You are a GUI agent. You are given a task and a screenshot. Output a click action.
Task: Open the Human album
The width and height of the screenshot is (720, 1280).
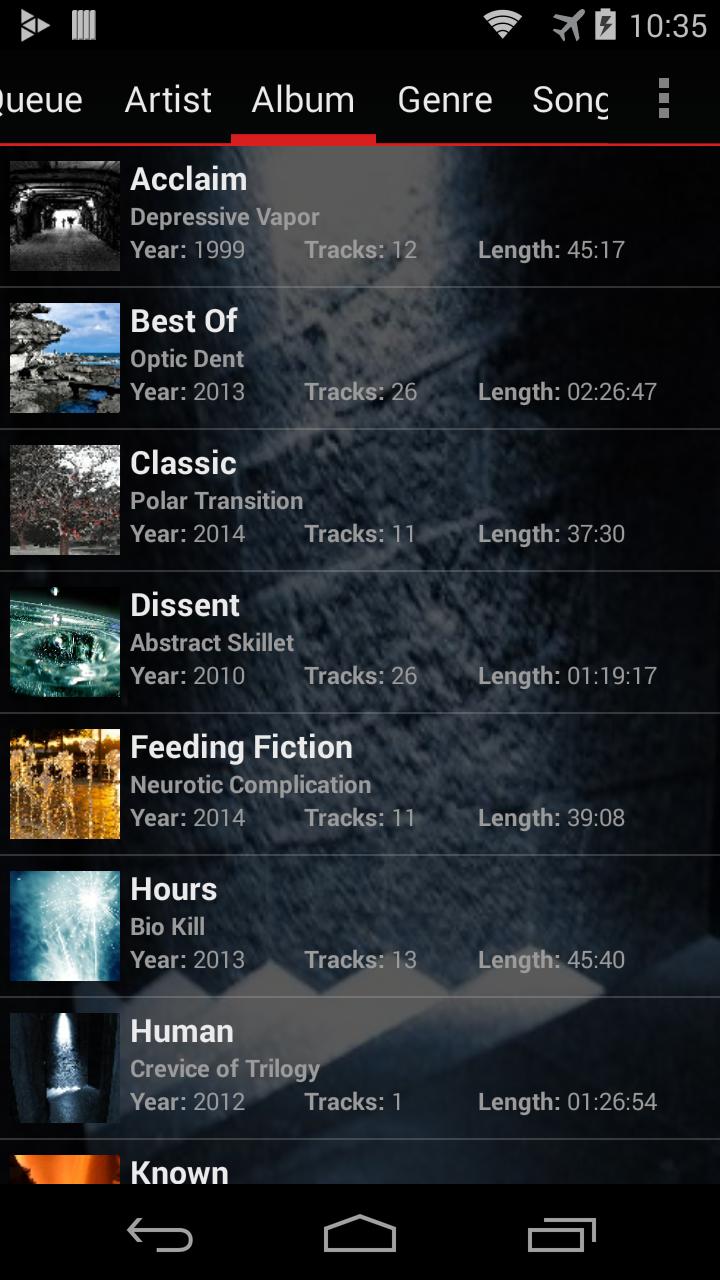360,1068
